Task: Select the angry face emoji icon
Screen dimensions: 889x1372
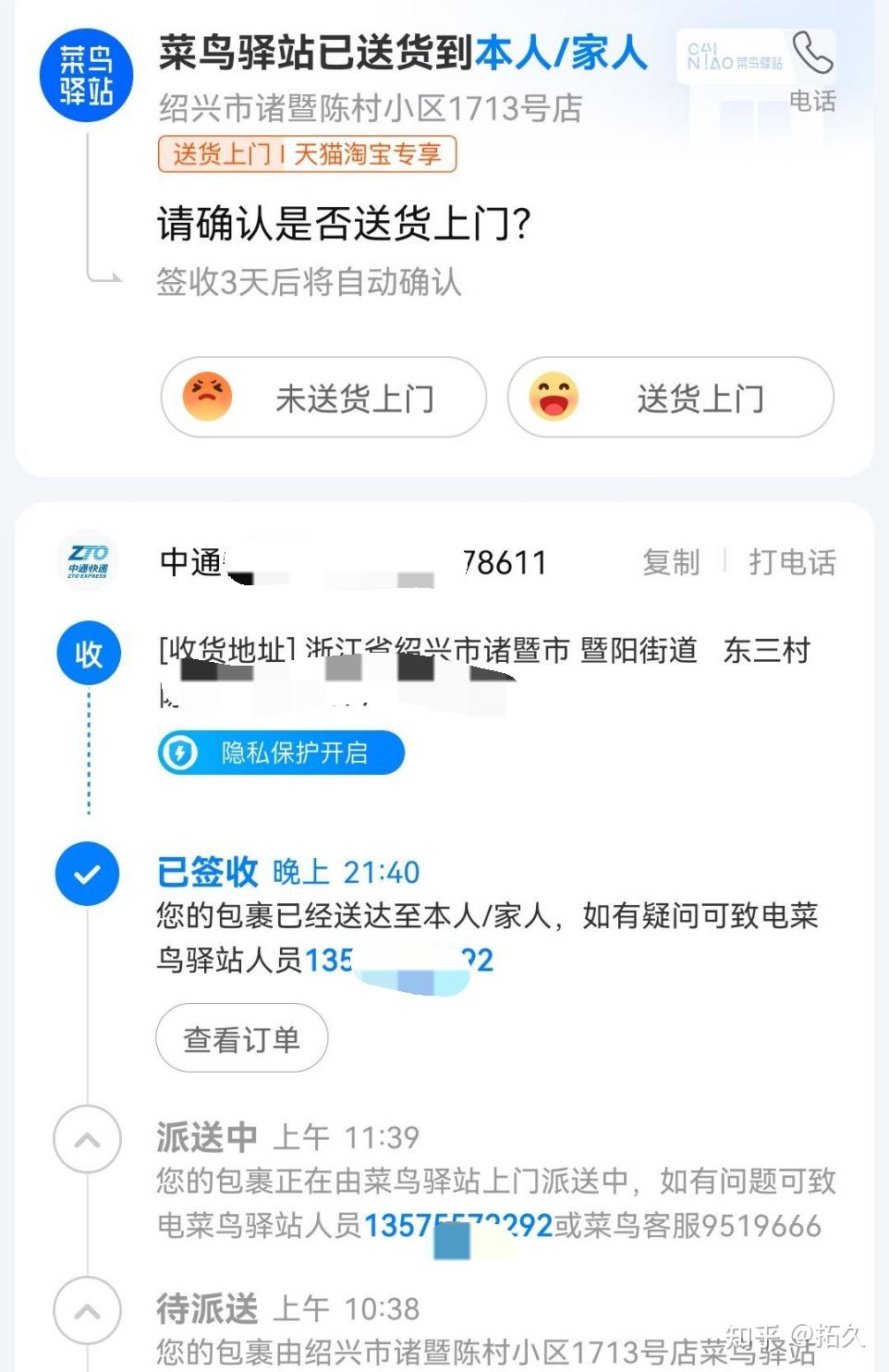Action: pos(207,398)
